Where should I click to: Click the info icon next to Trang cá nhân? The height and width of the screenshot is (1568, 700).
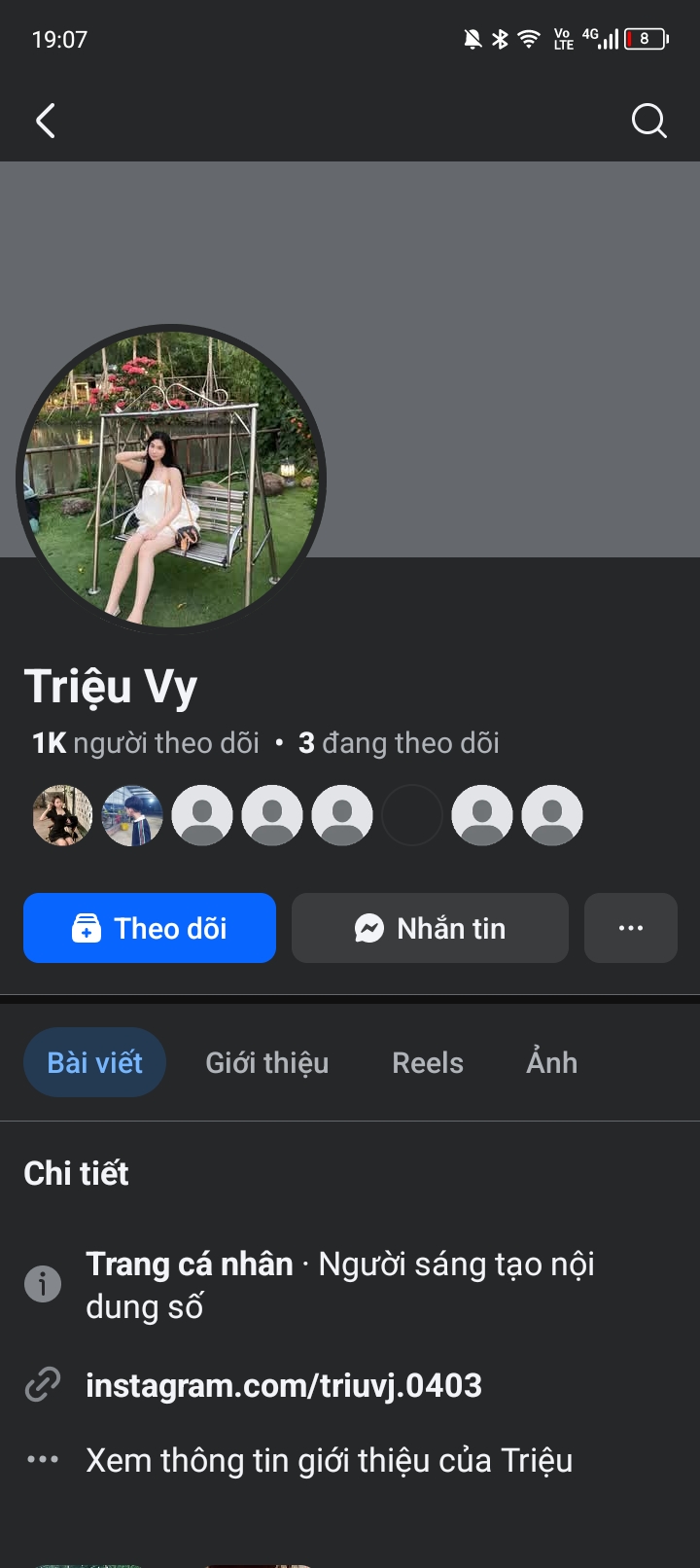[42, 1284]
